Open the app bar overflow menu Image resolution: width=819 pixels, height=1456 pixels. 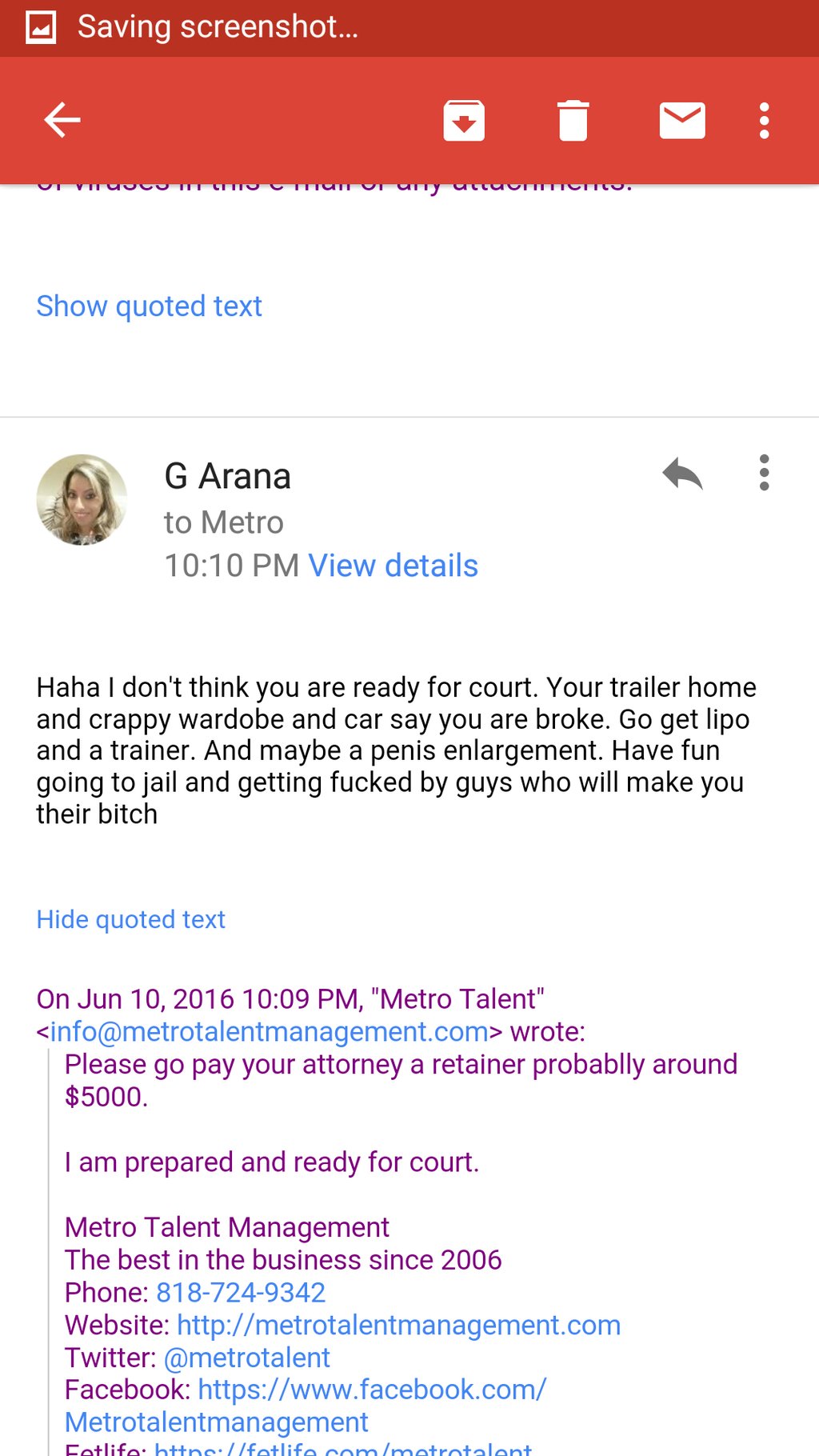[765, 121]
